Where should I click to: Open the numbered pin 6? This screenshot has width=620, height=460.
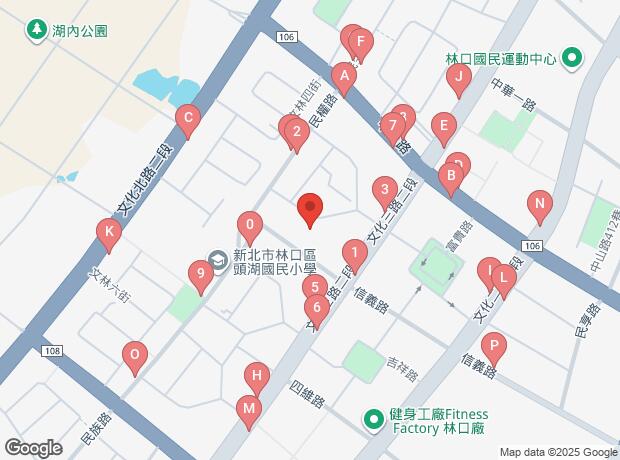point(317,311)
